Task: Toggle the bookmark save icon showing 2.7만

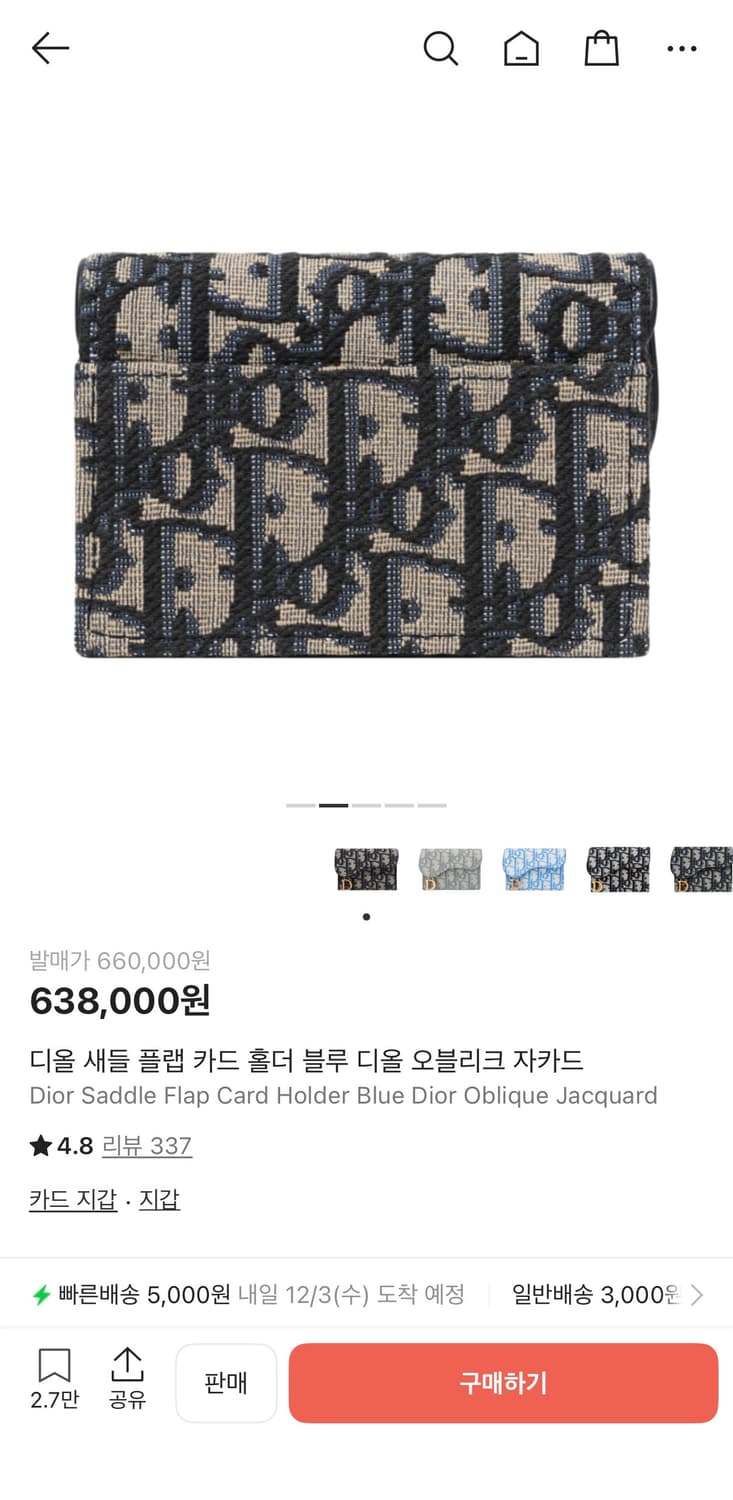Action: tap(55, 1368)
